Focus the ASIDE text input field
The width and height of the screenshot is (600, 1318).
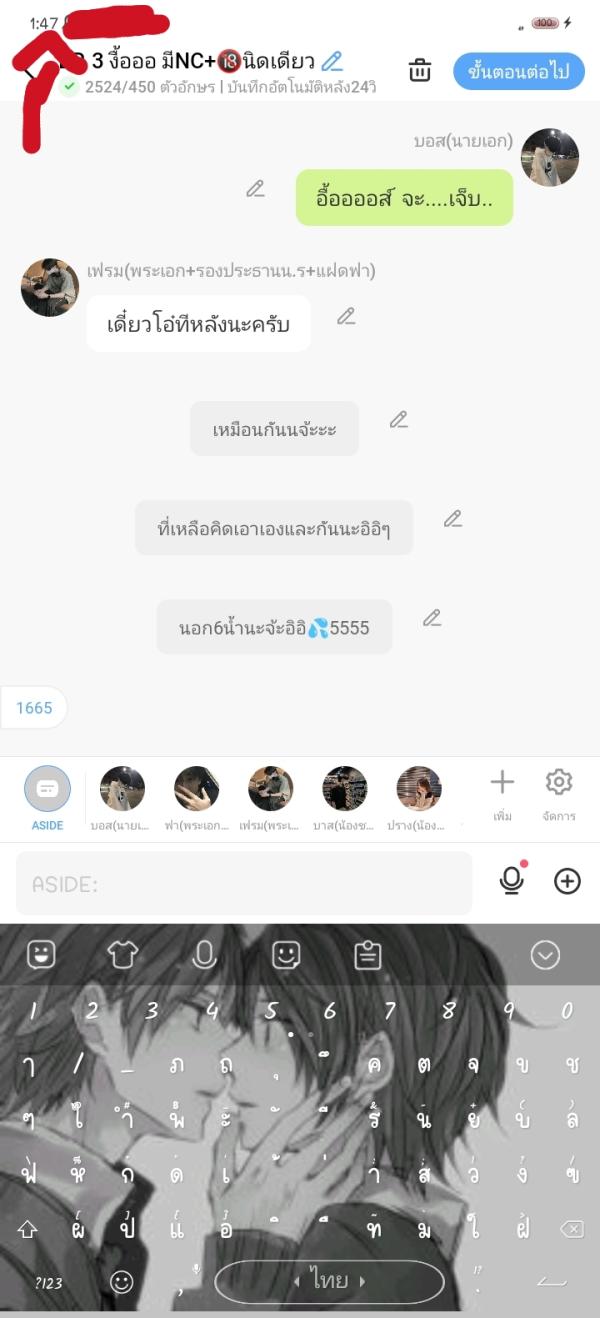(x=243, y=883)
